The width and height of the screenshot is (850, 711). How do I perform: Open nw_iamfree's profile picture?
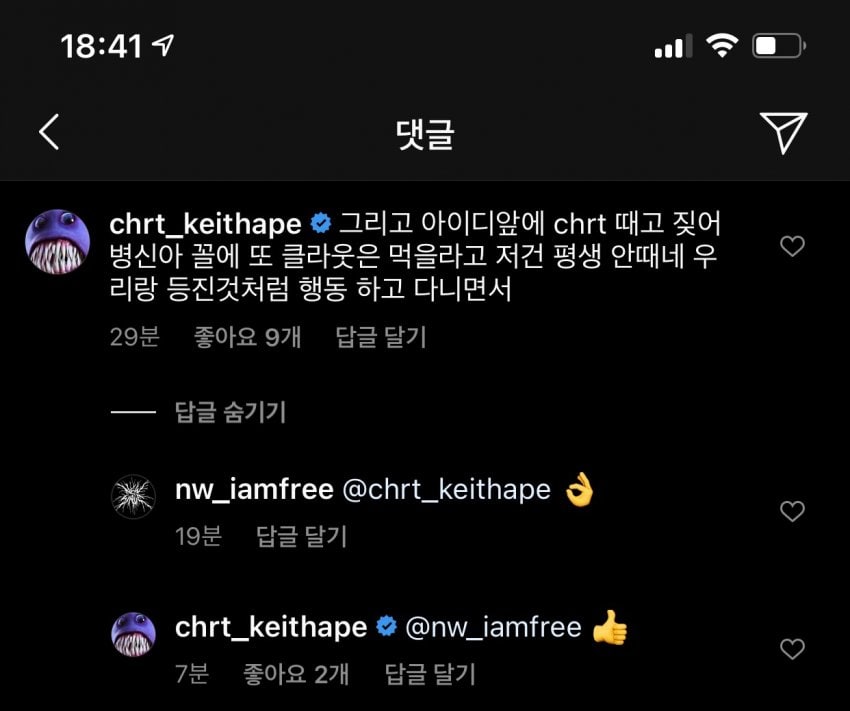(133, 497)
